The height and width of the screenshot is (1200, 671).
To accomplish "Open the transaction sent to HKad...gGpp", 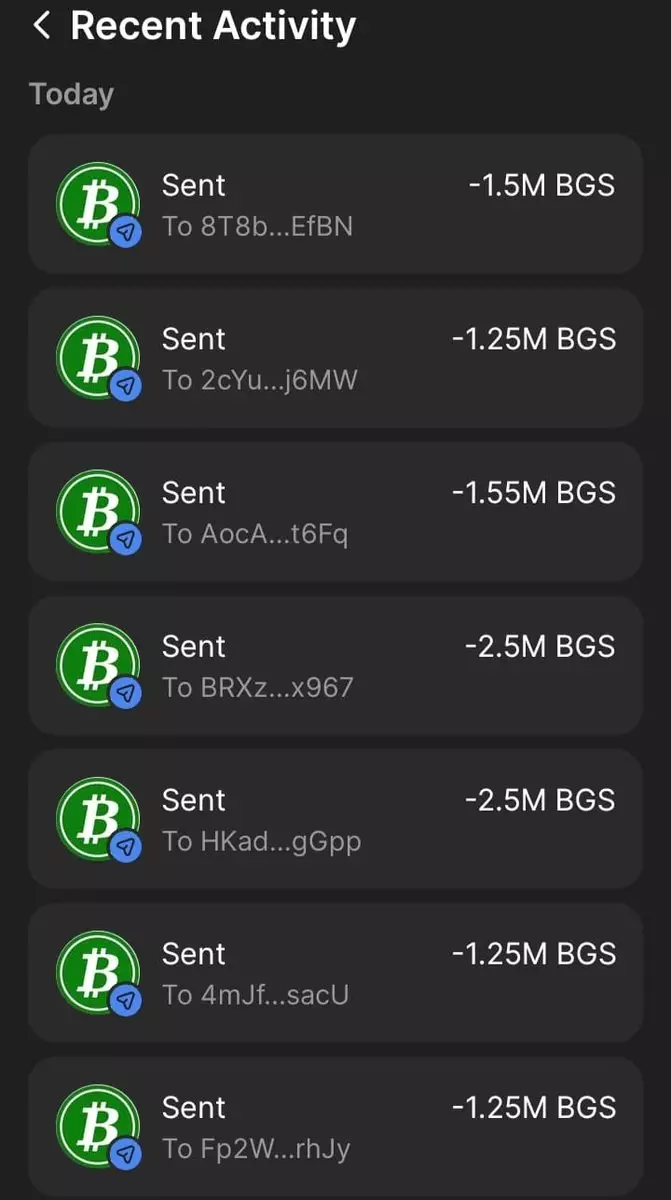I will pos(335,820).
